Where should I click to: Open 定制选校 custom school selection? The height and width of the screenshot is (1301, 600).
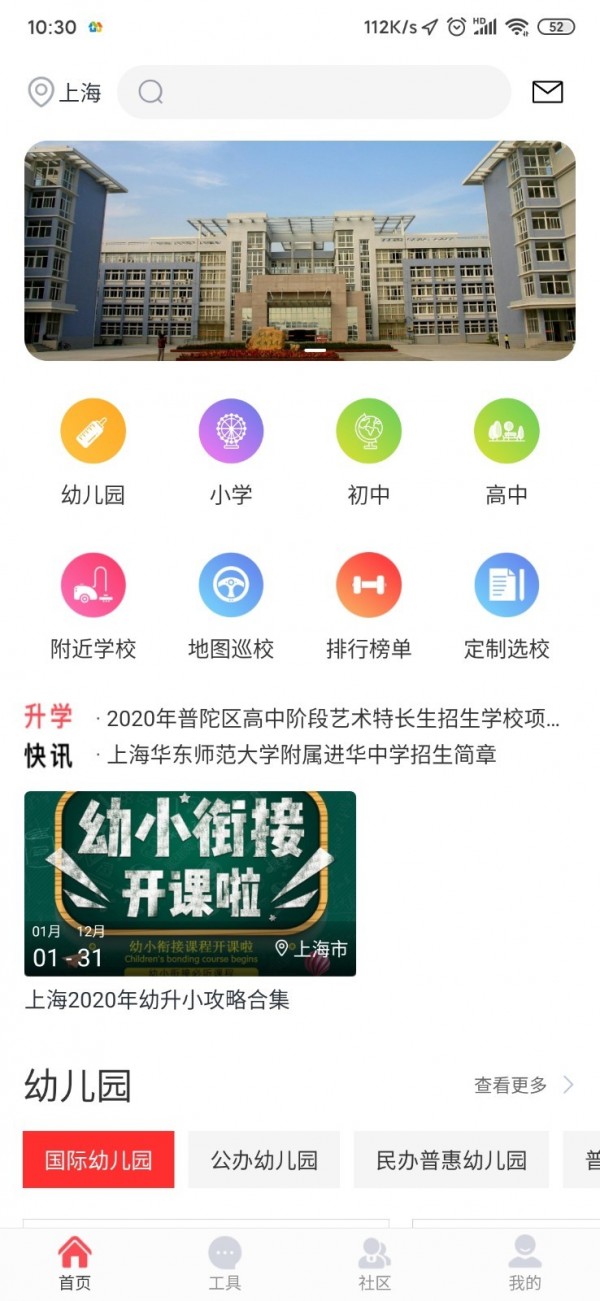coord(506,605)
